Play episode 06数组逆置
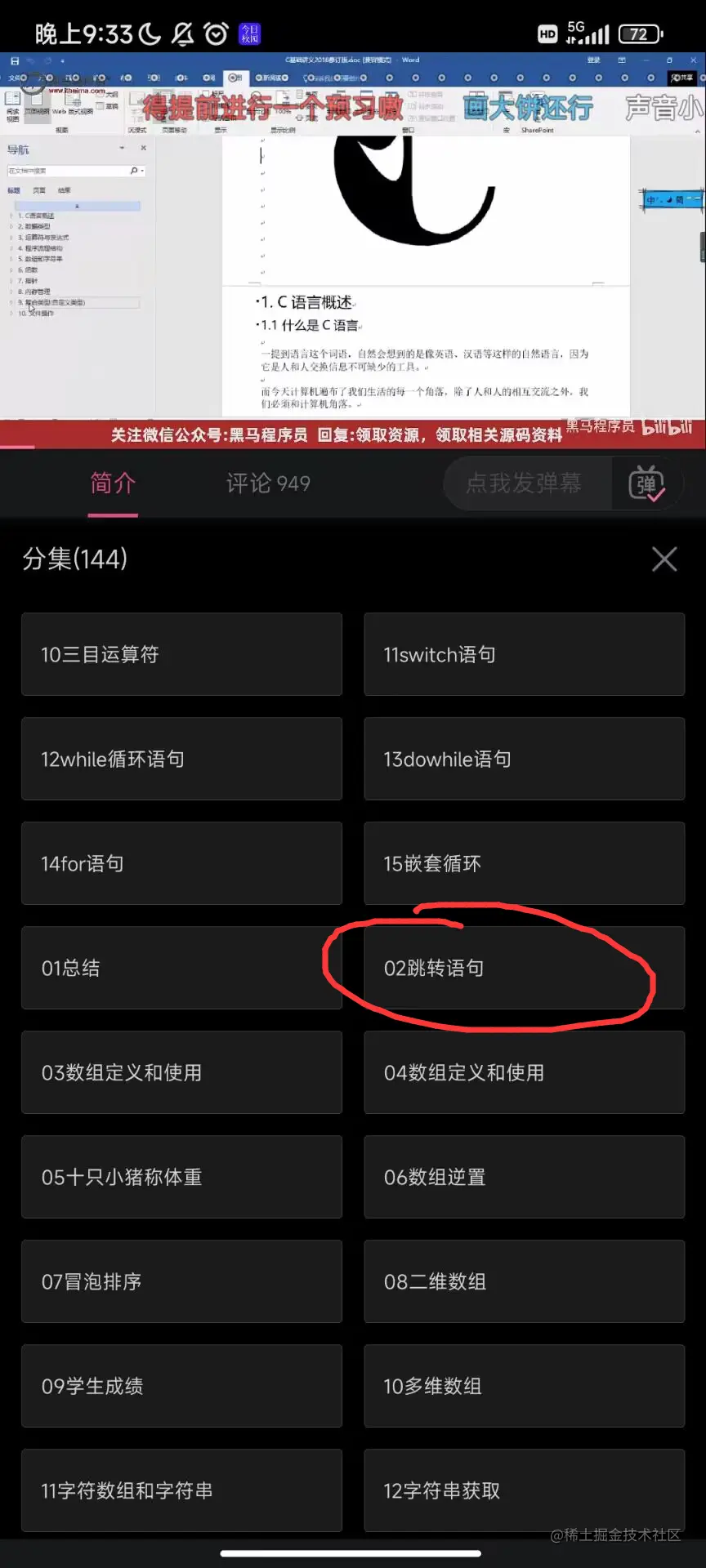 pos(524,1177)
